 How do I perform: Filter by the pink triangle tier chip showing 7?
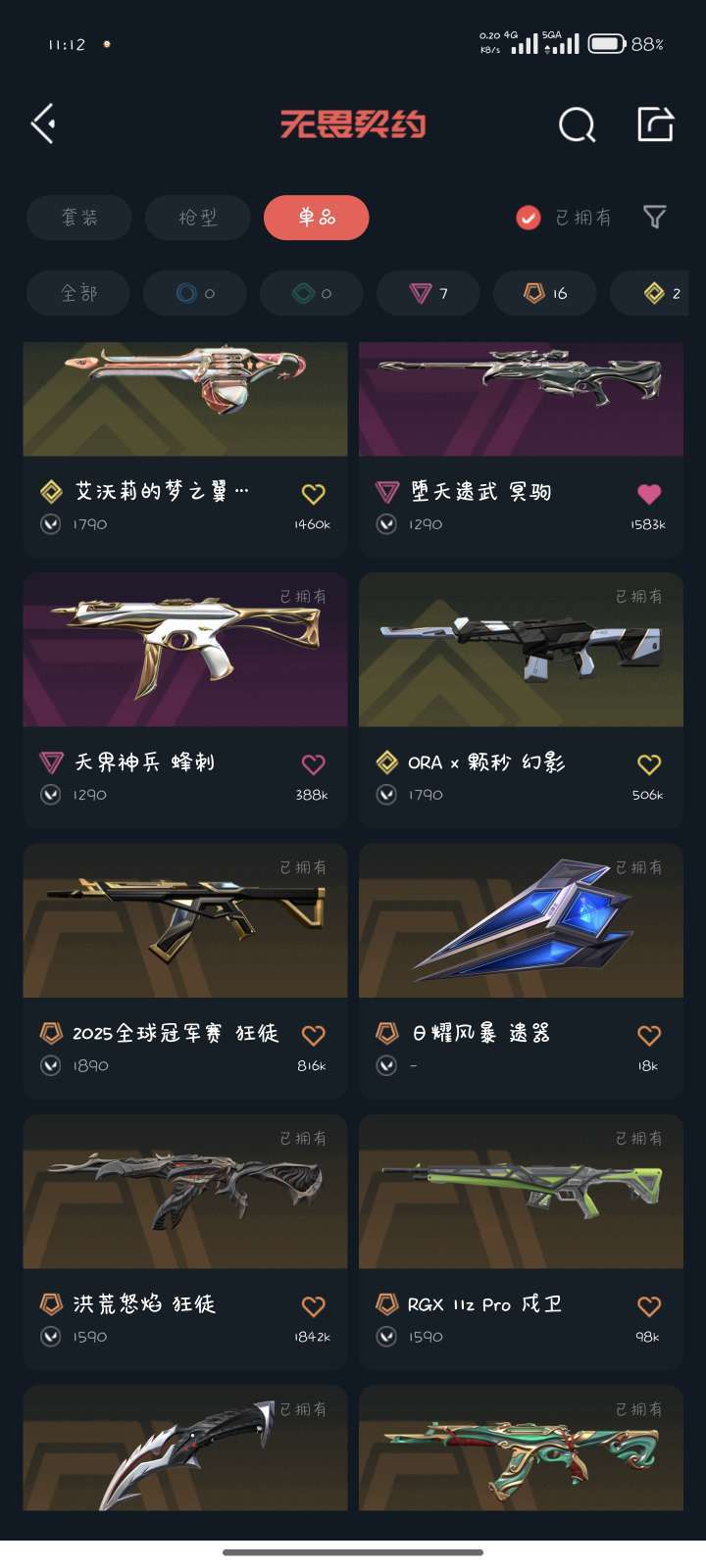click(429, 293)
